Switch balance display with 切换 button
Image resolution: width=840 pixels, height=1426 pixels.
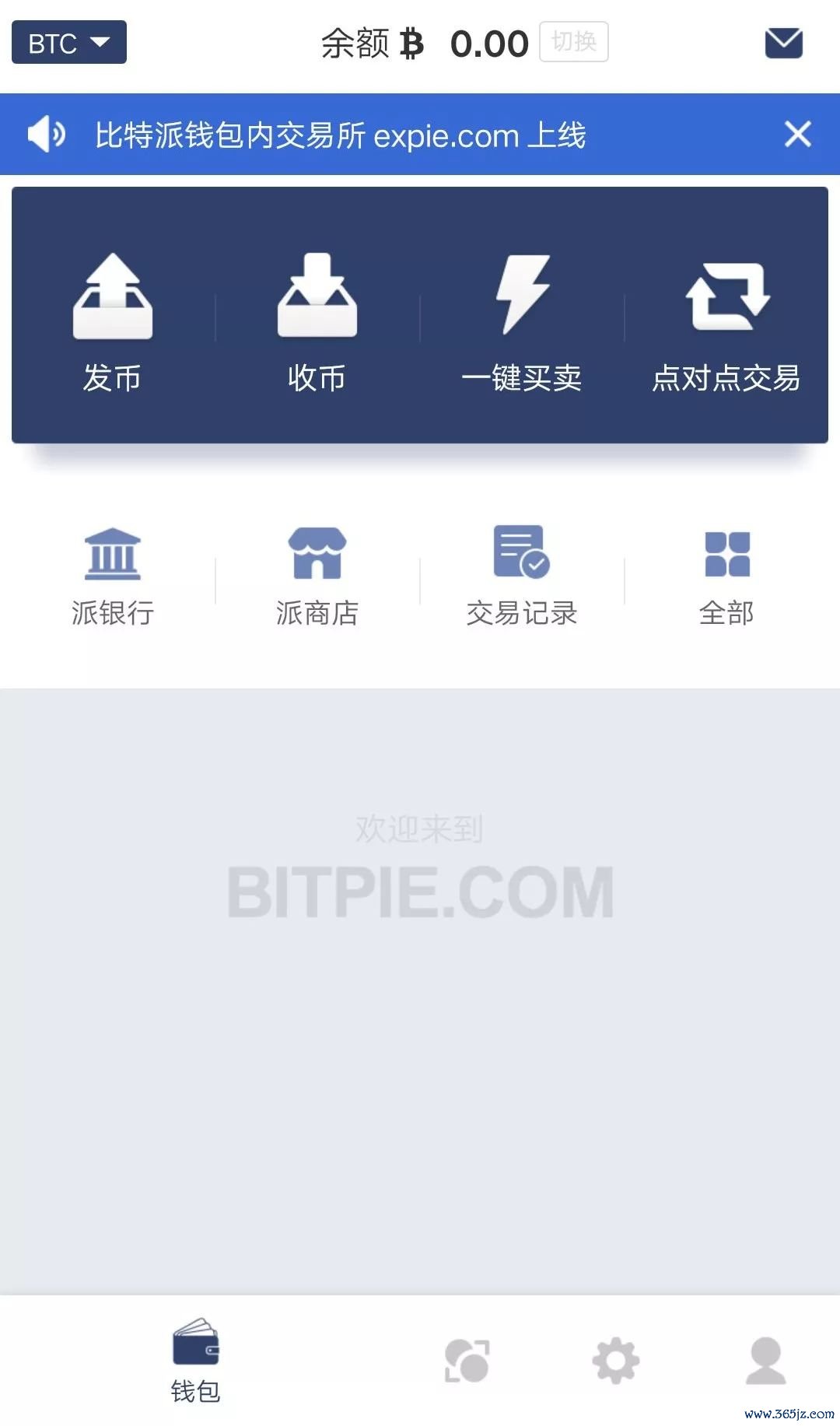[574, 43]
